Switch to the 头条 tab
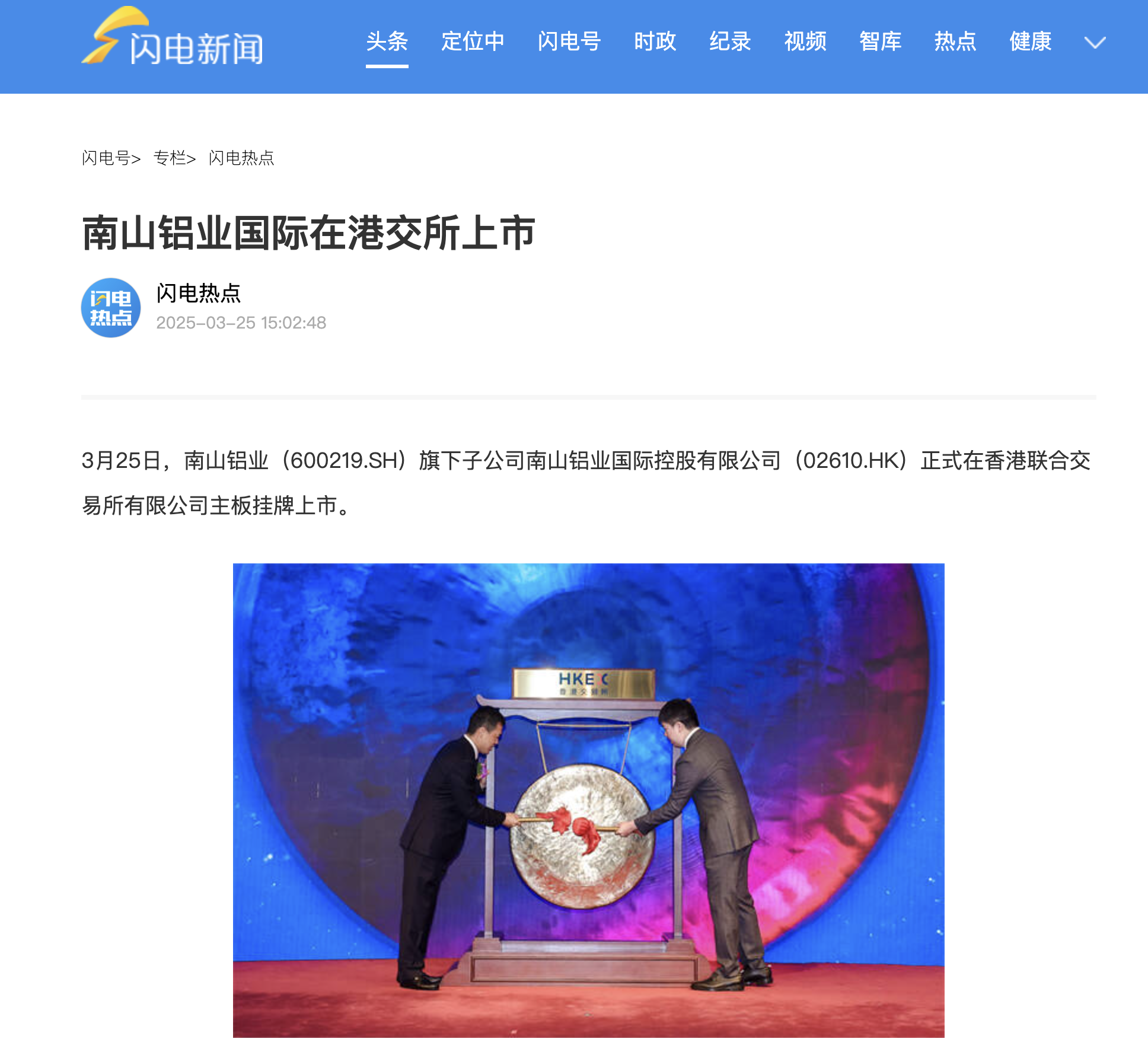This screenshot has width=1148, height=1058. coord(387,42)
